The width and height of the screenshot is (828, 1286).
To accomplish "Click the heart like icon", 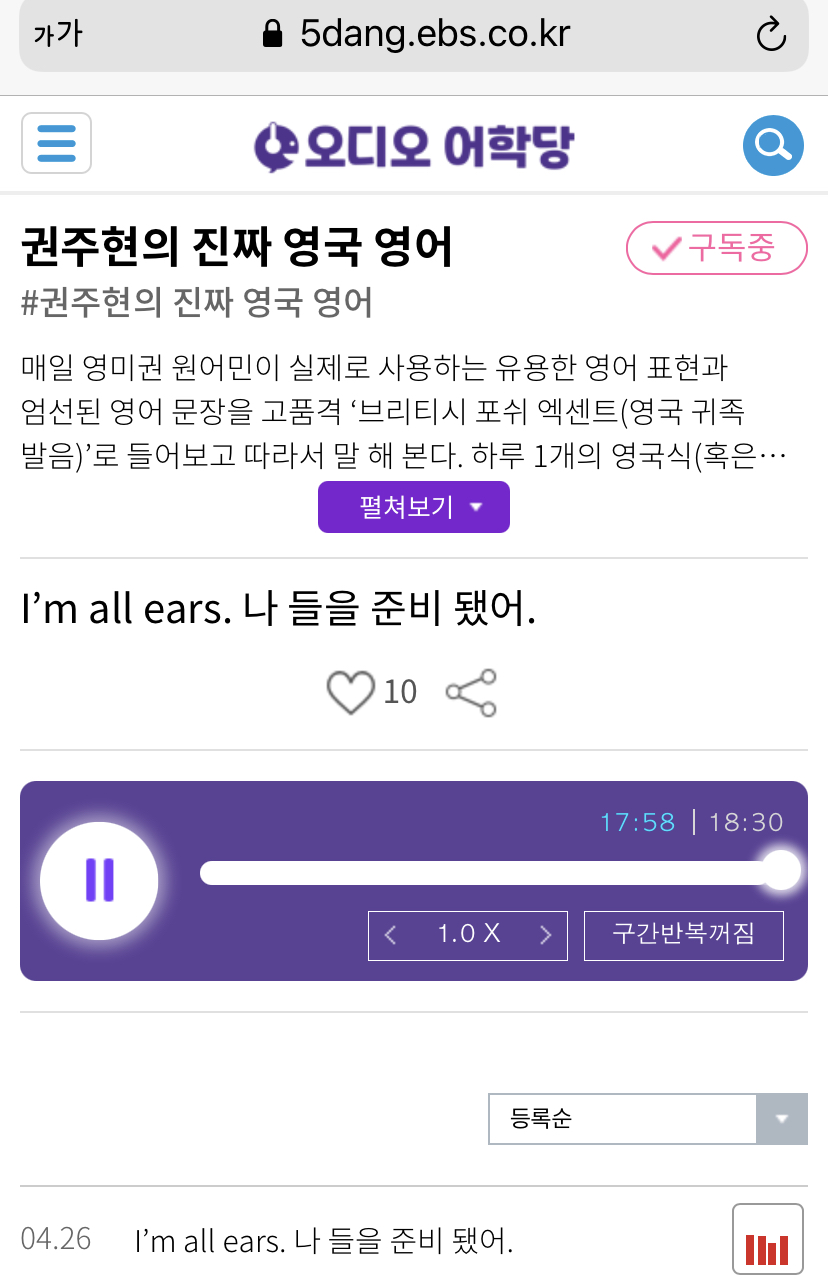I will coord(352,689).
